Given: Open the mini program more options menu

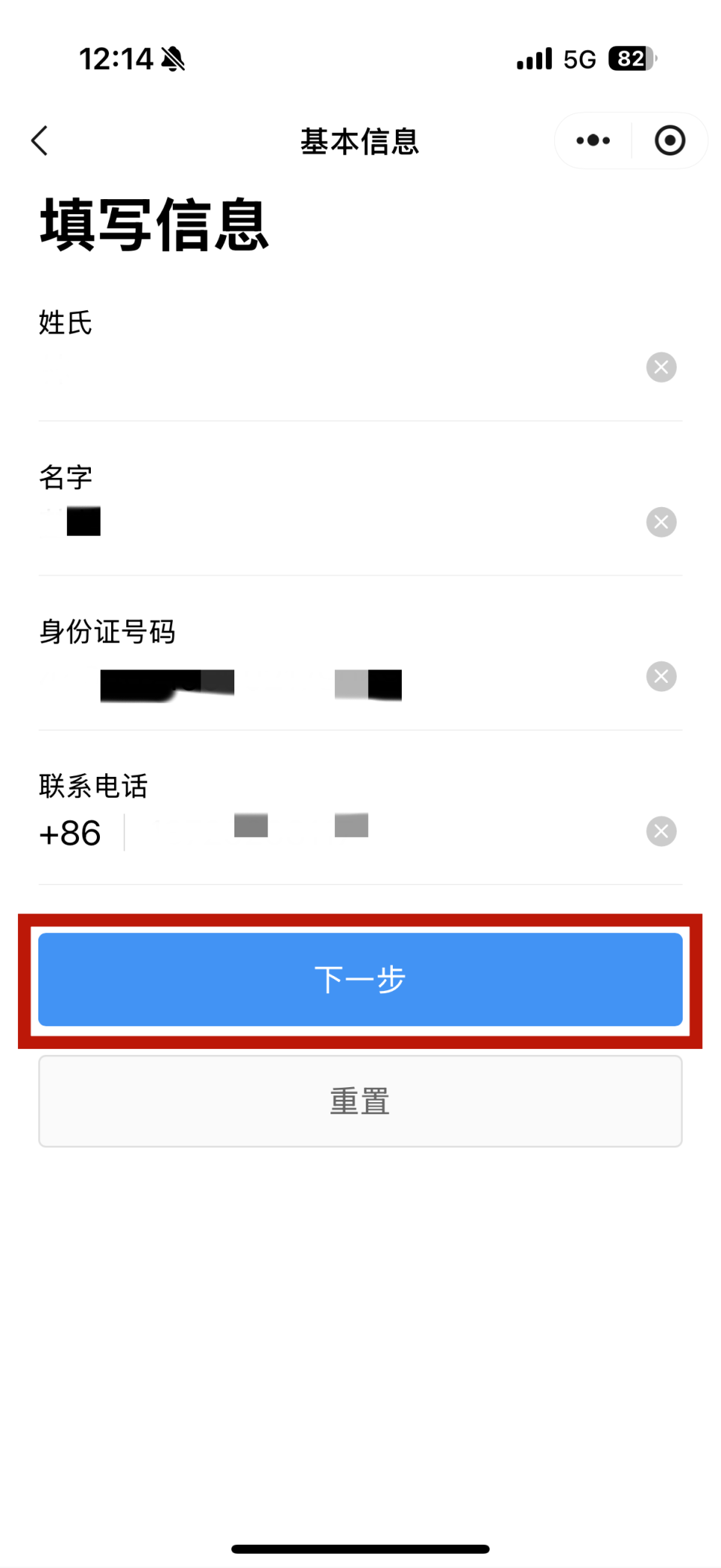Looking at the screenshot, I should [x=593, y=140].
